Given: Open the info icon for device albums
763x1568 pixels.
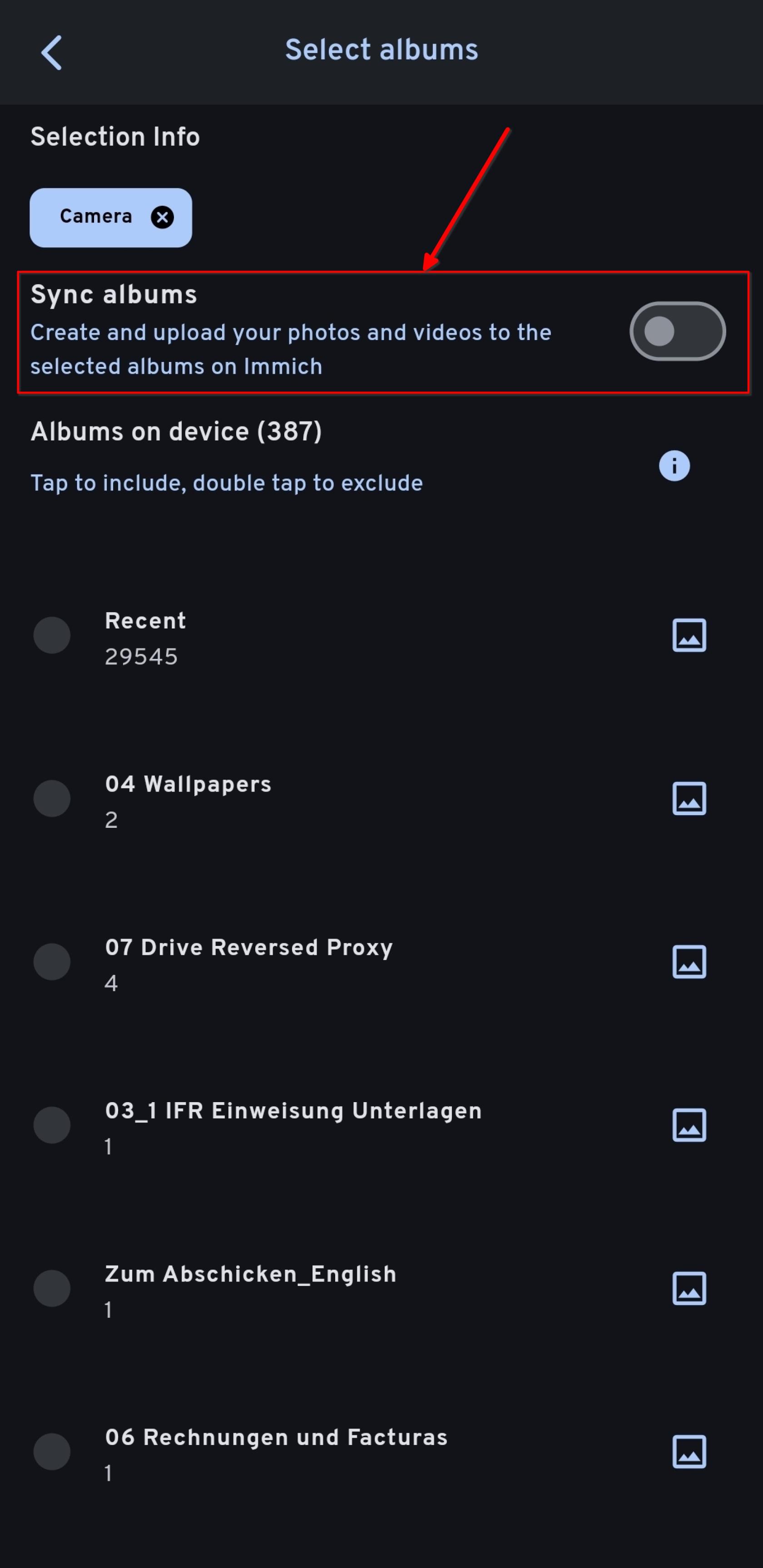Looking at the screenshot, I should [x=674, y=465].
